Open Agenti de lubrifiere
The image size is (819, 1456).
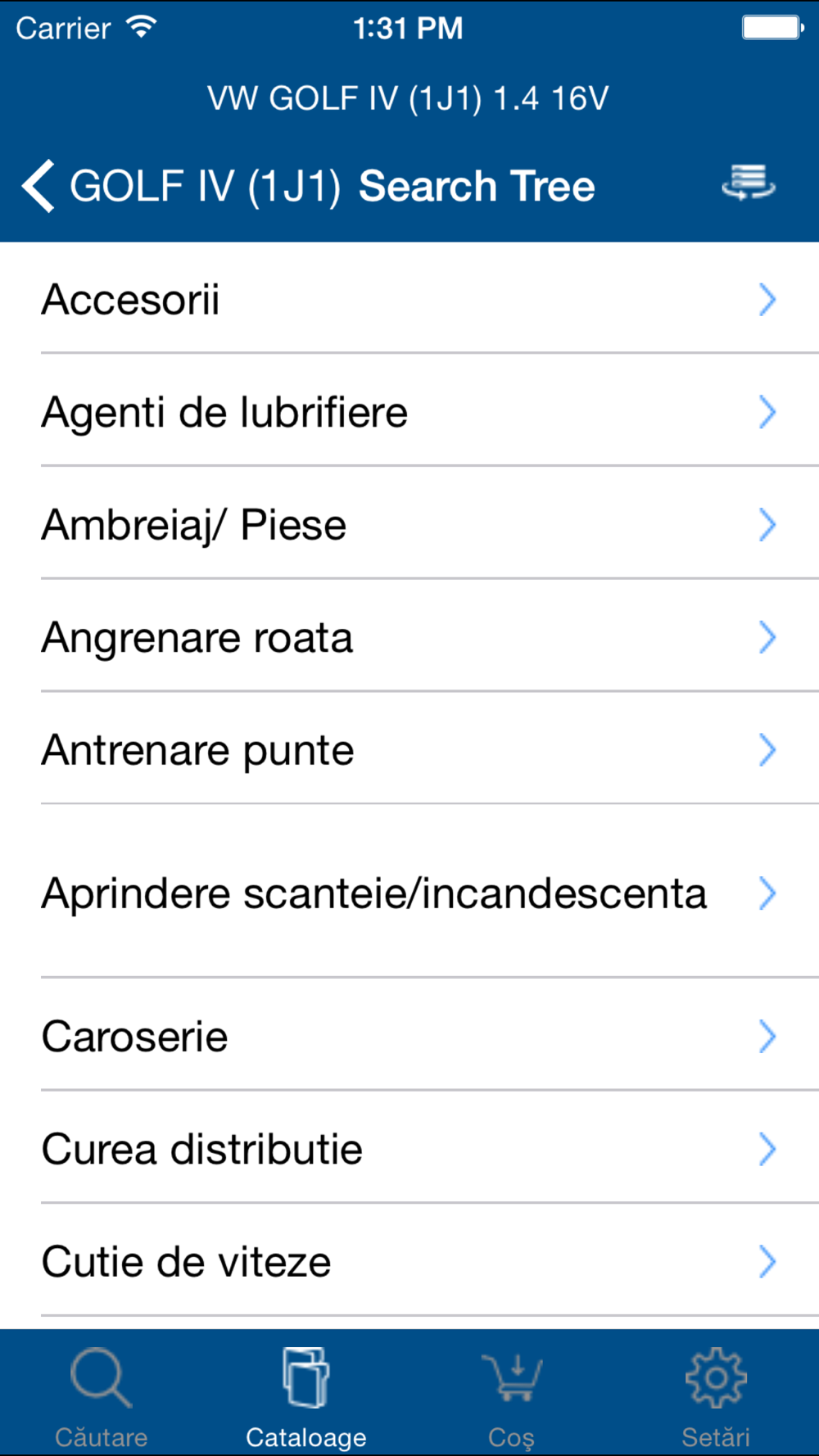(409, 411)
